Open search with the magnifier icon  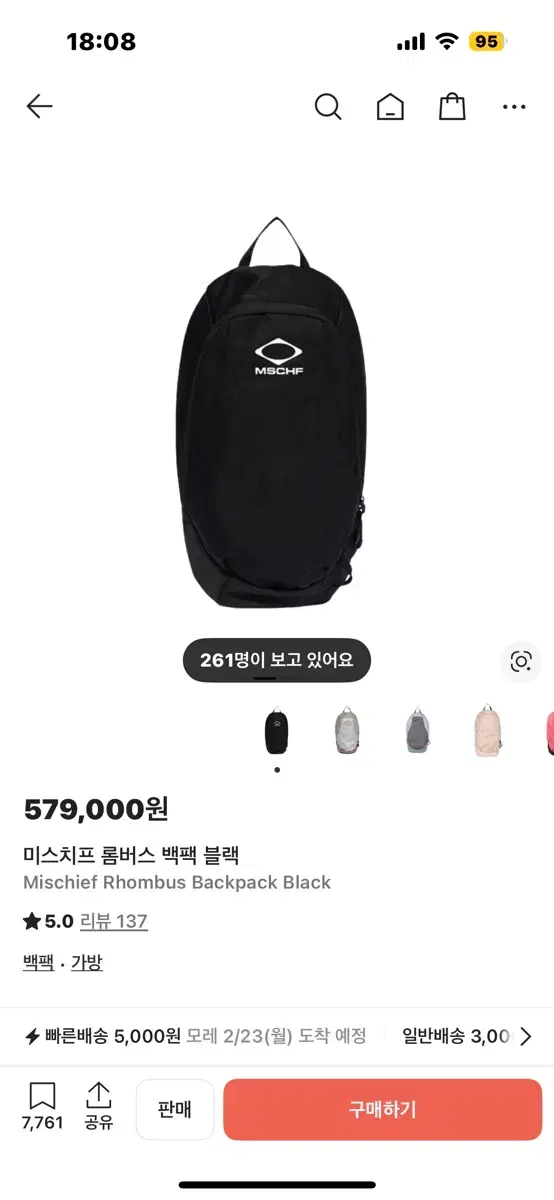[328, 106]
